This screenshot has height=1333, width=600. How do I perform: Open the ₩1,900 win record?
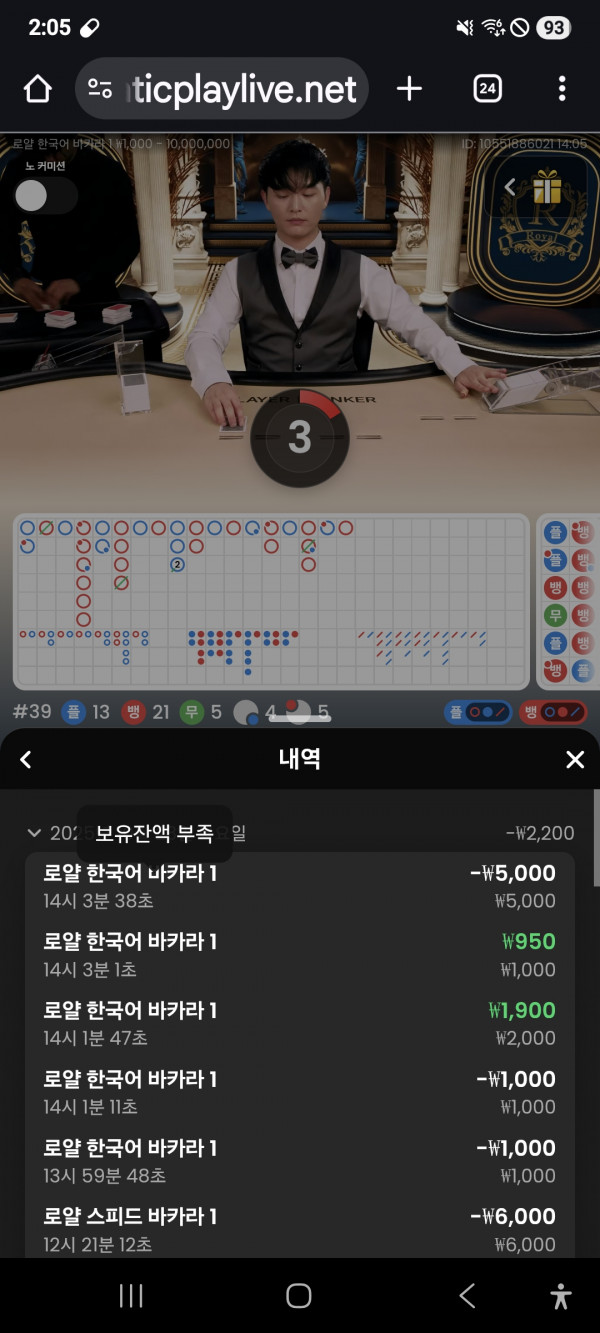[x=299, y=1023]
